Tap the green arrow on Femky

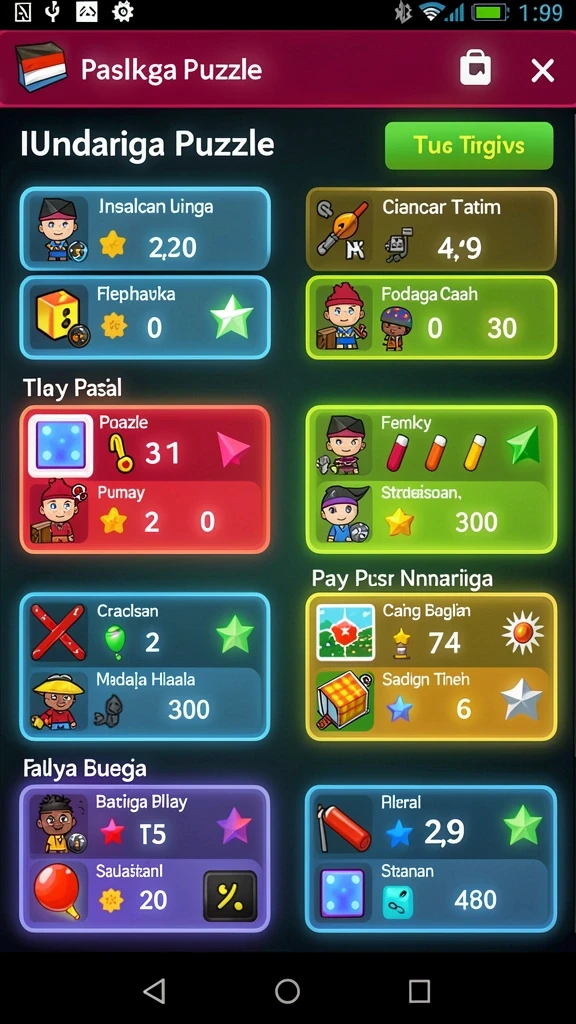[524, 445]
